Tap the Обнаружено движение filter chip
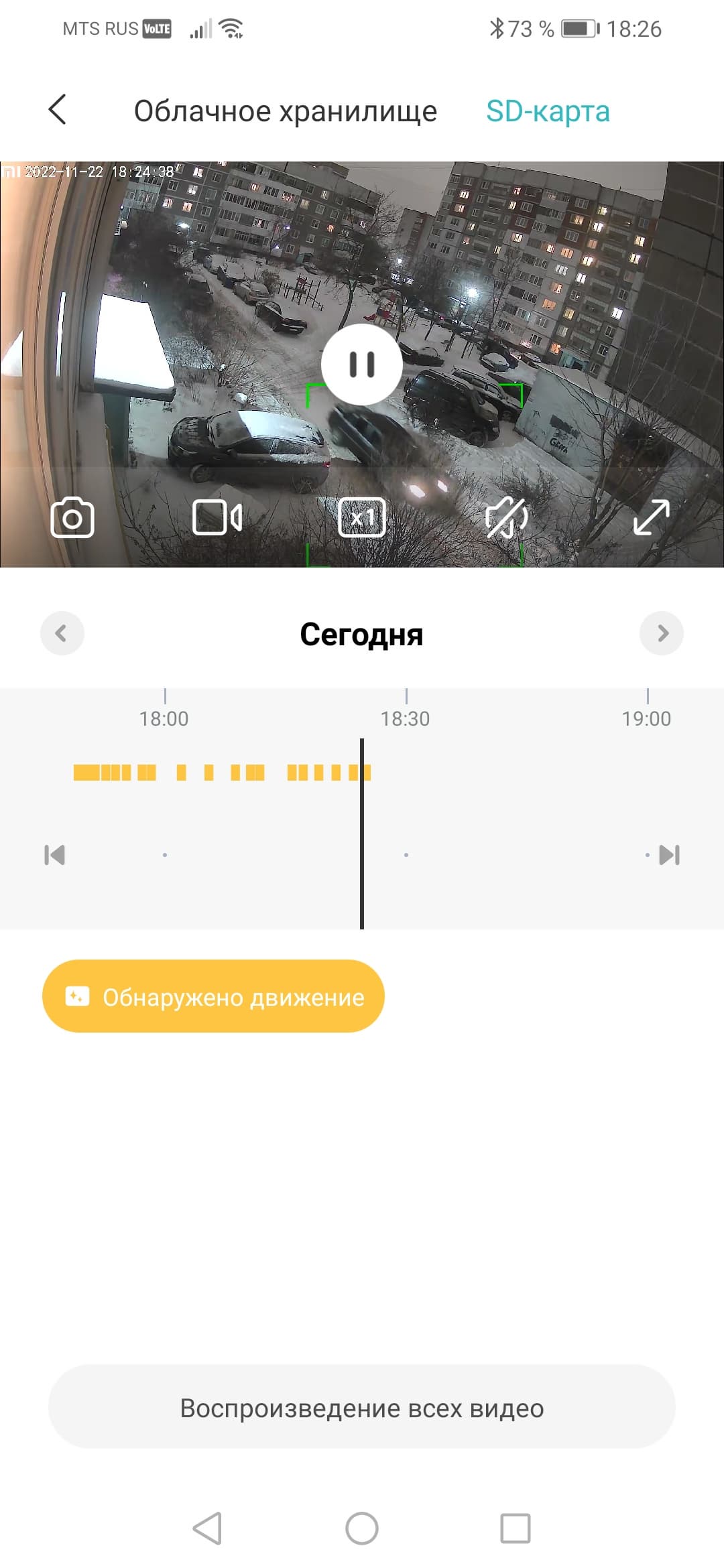 click(x=213, y=996)
